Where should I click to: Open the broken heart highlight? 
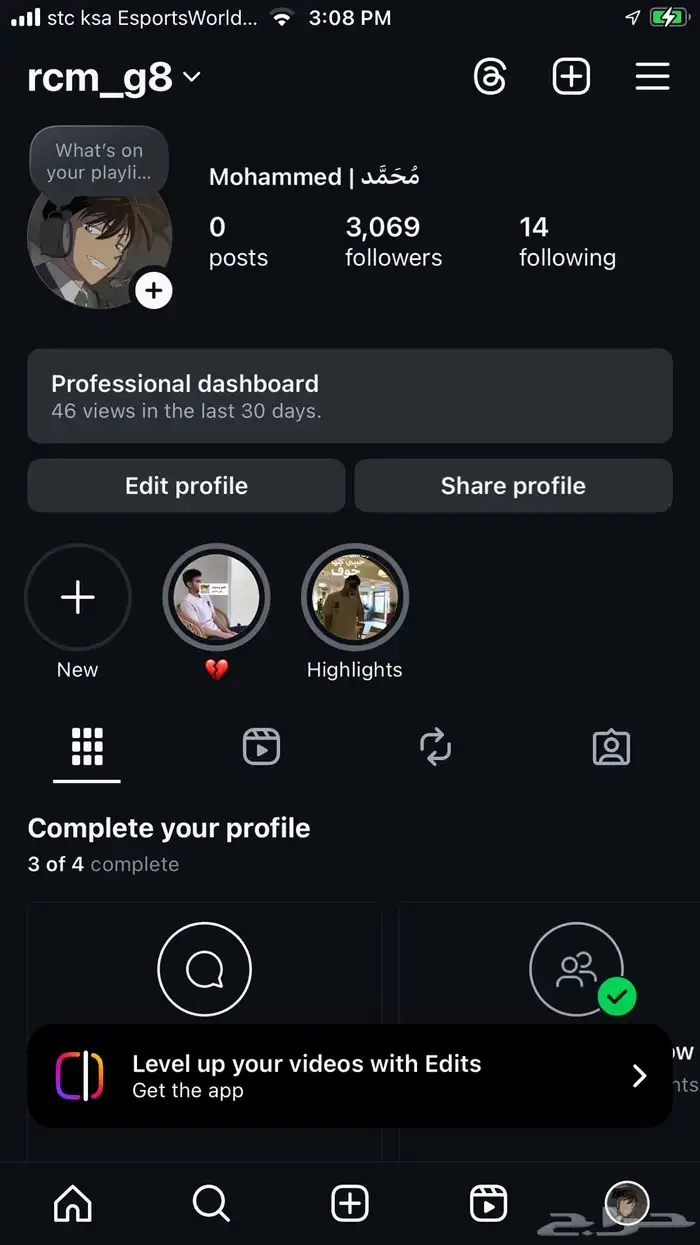pyautogui.click(x=216, y=598)
